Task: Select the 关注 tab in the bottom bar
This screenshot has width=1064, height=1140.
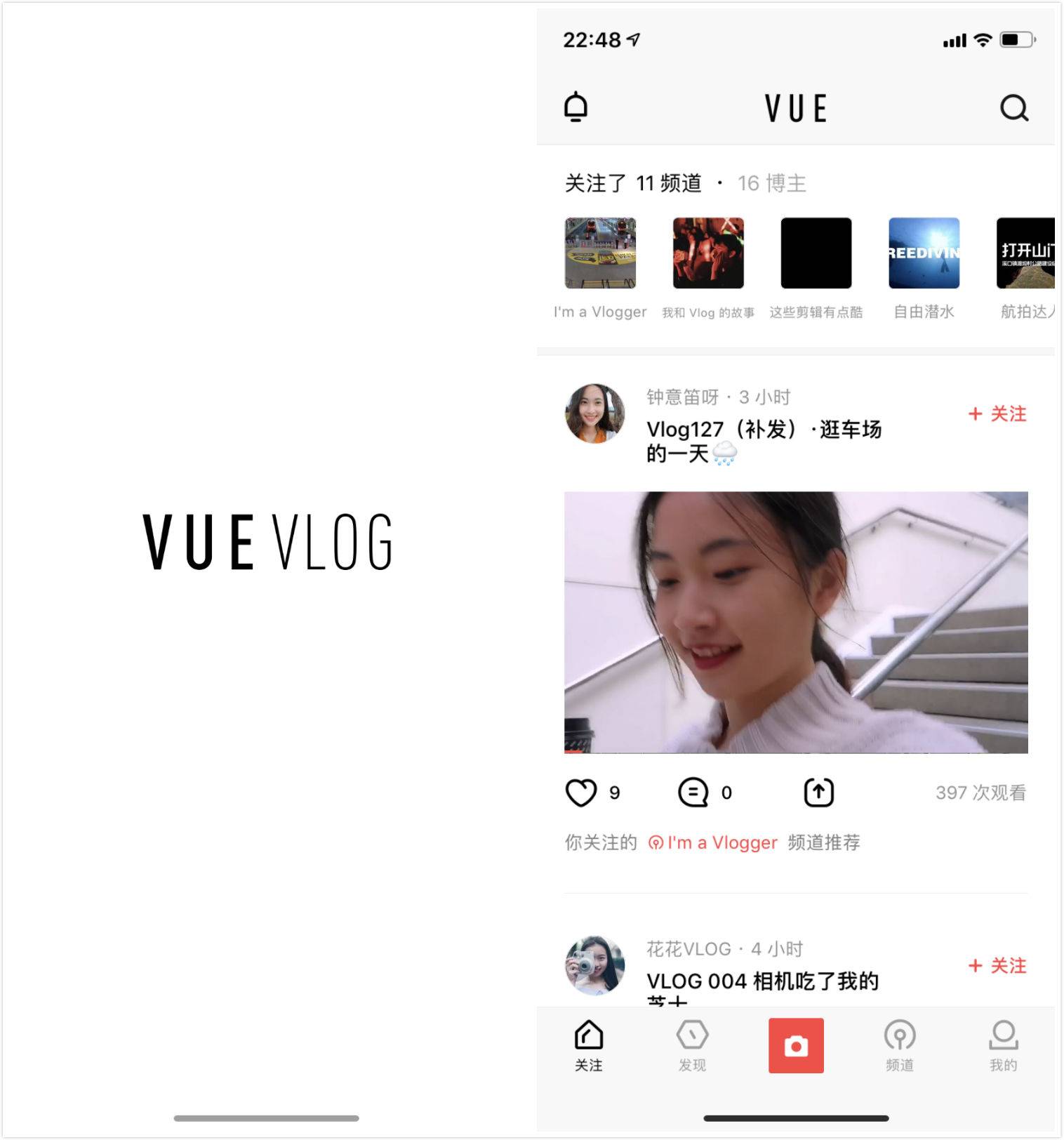Action: point(588,1045)
